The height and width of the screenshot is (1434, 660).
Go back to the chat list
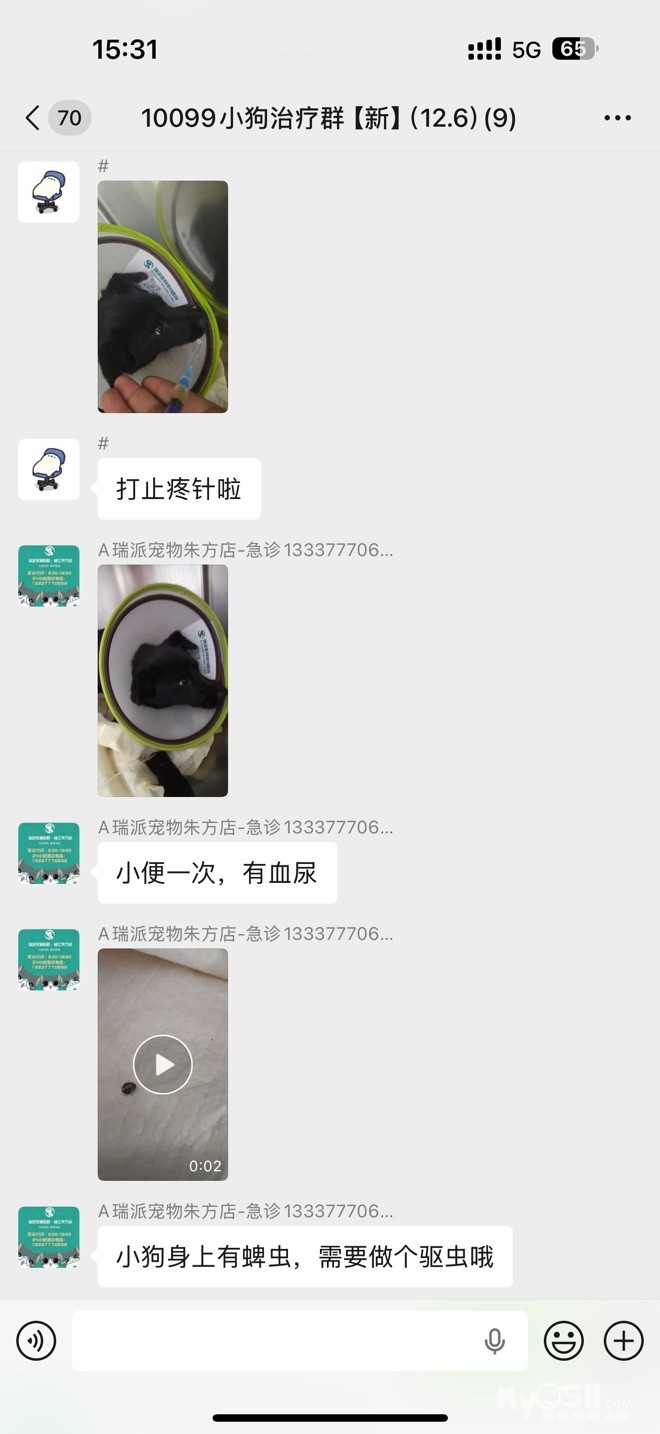(x=33, y=118)
